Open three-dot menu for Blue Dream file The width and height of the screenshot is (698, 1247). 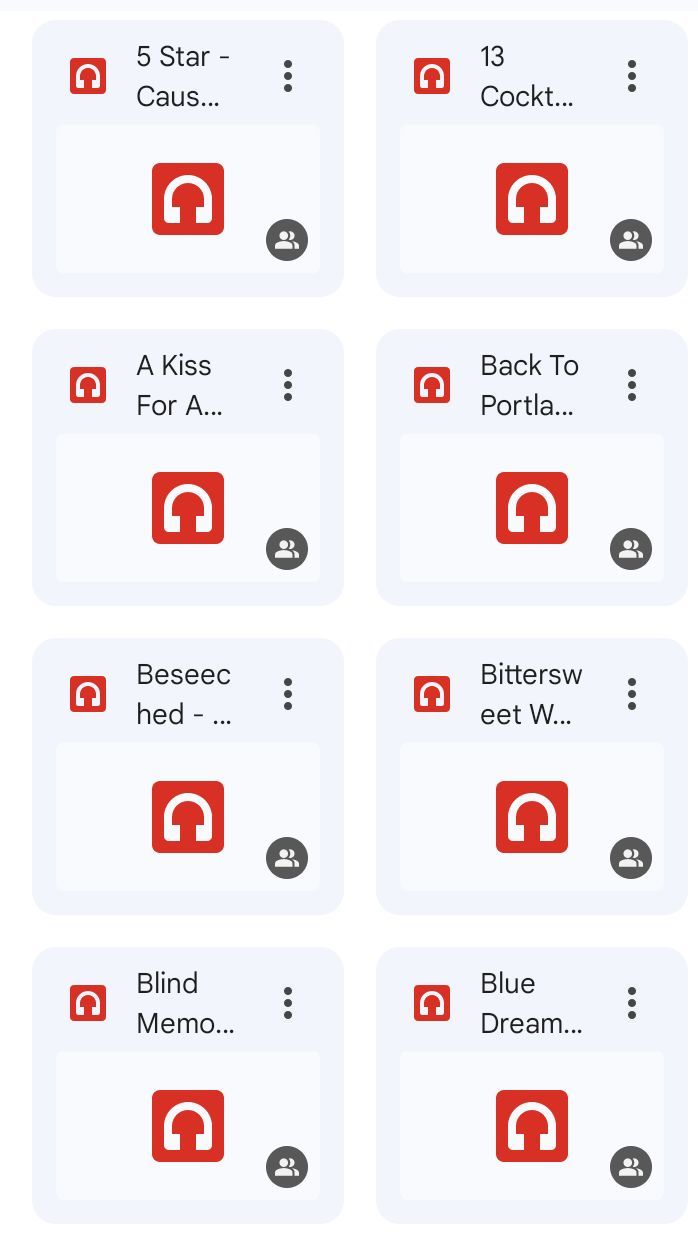632,1003
